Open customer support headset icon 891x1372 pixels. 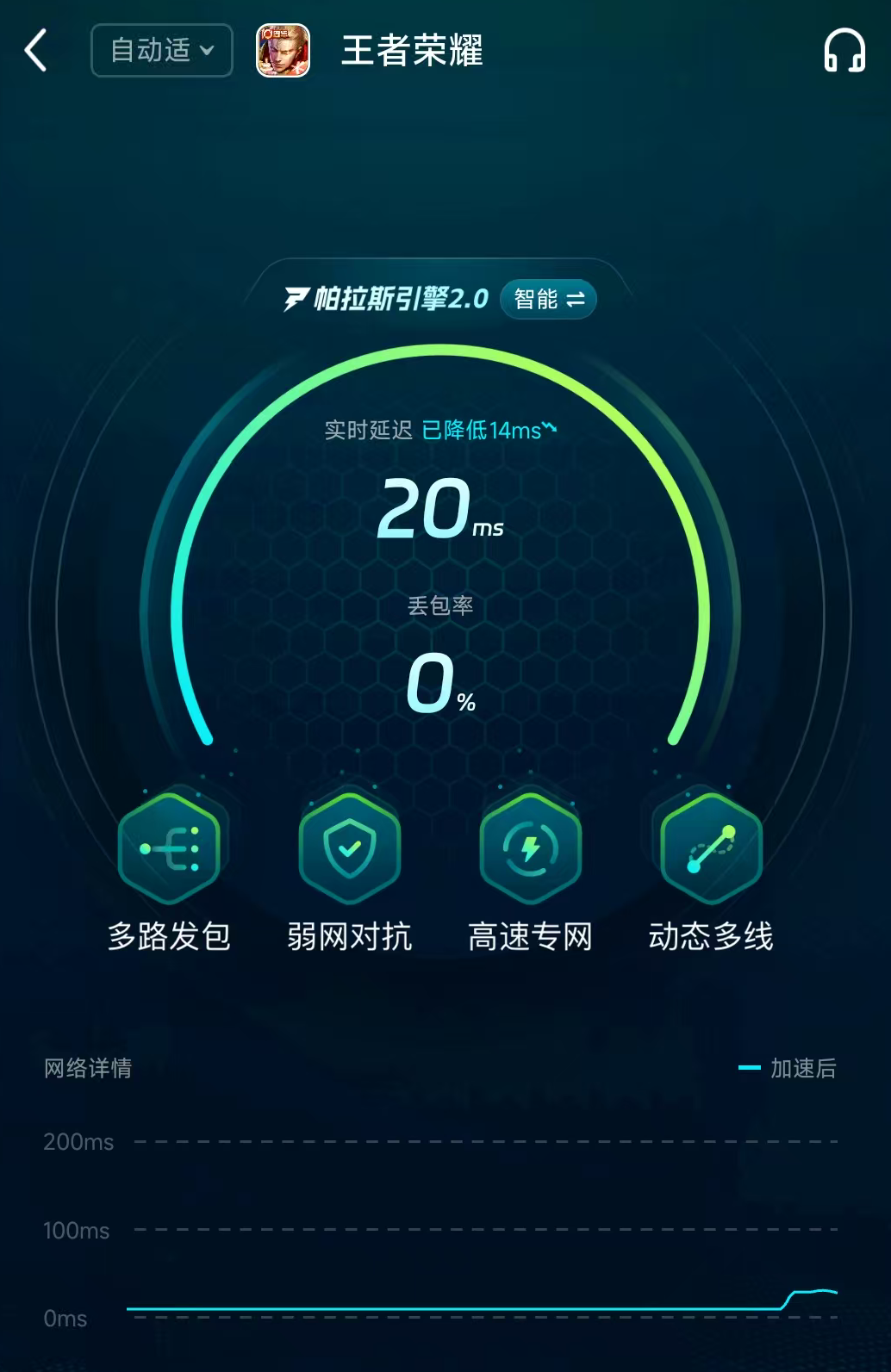(x=844, y=51)
